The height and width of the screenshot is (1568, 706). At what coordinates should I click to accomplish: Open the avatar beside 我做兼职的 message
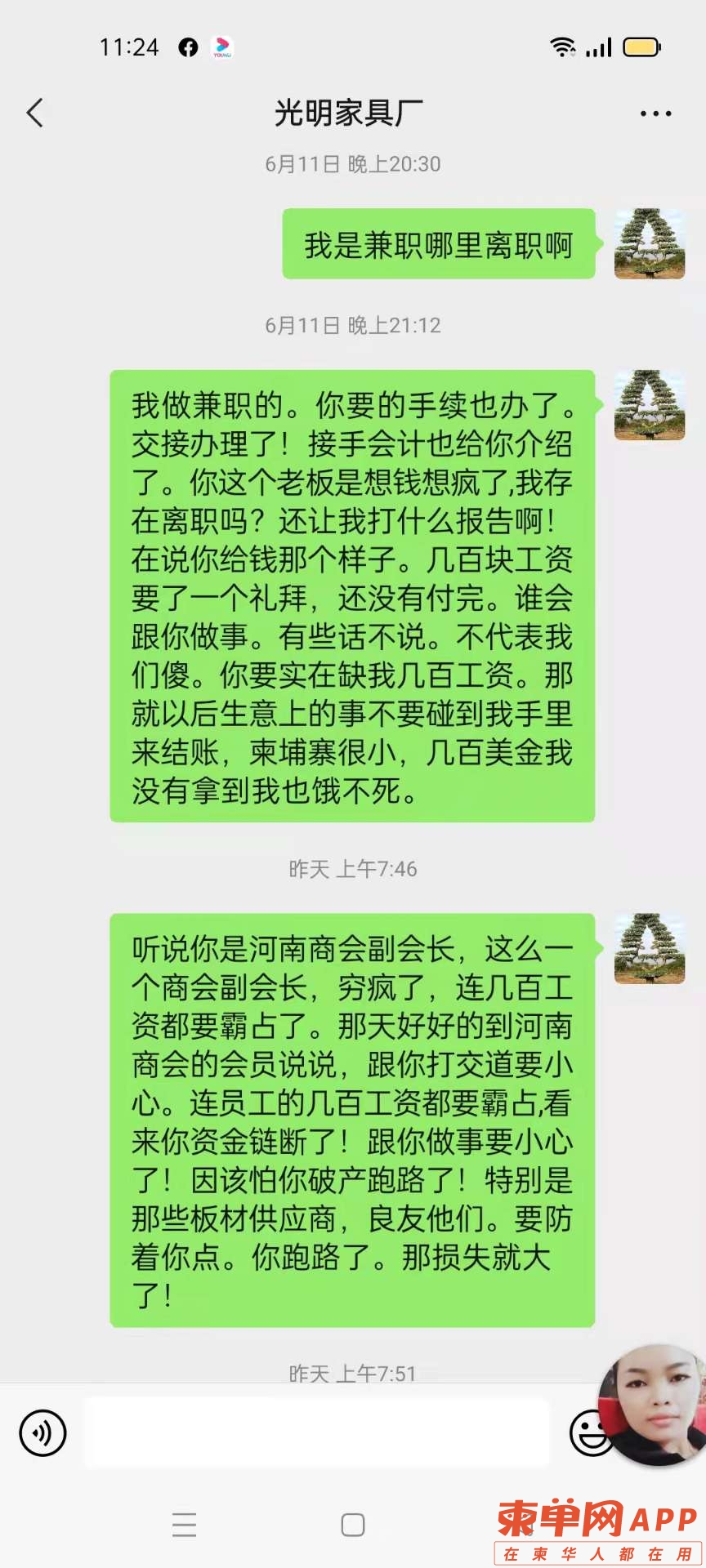pyautogui.click(x=649, y=405)
